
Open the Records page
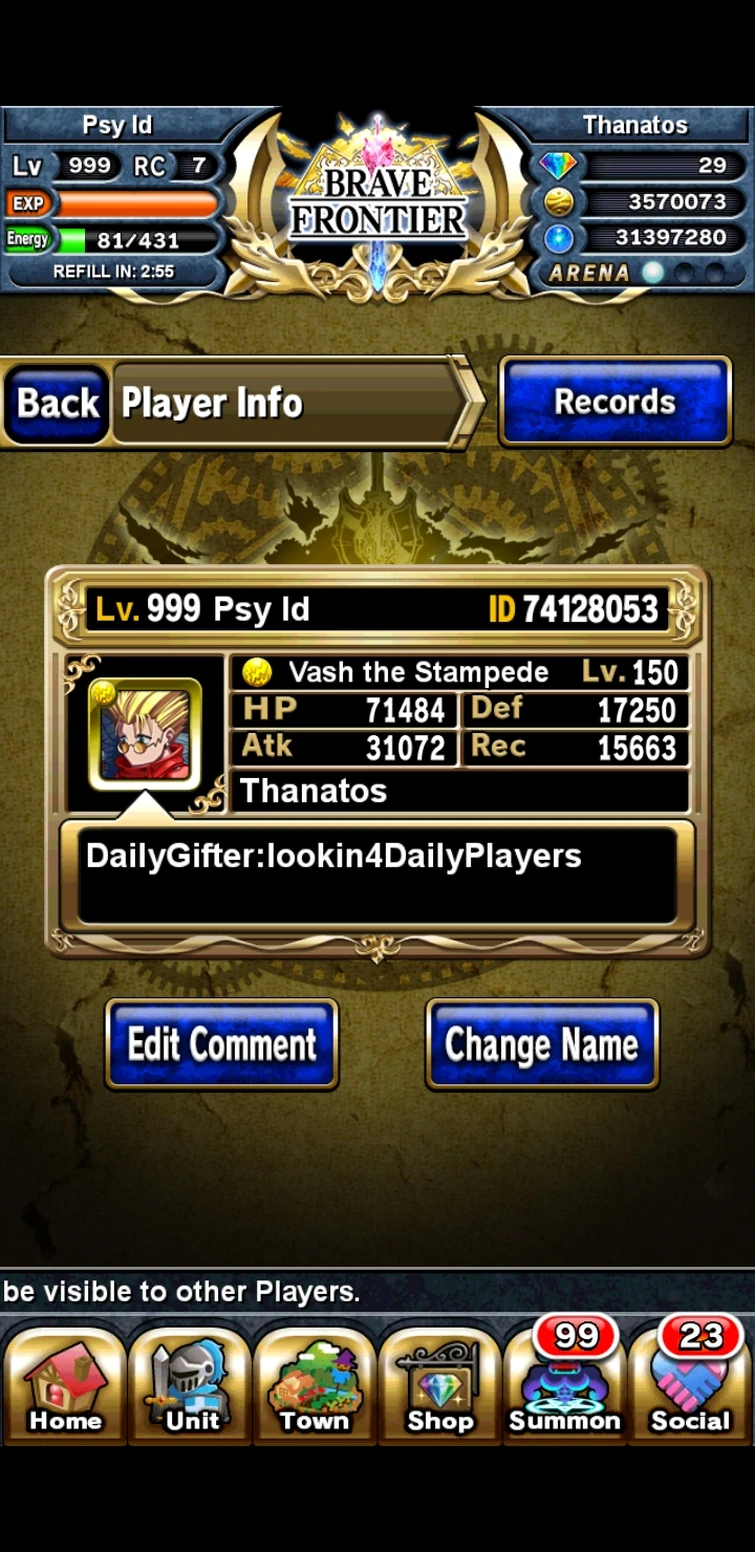pos(615,402)
